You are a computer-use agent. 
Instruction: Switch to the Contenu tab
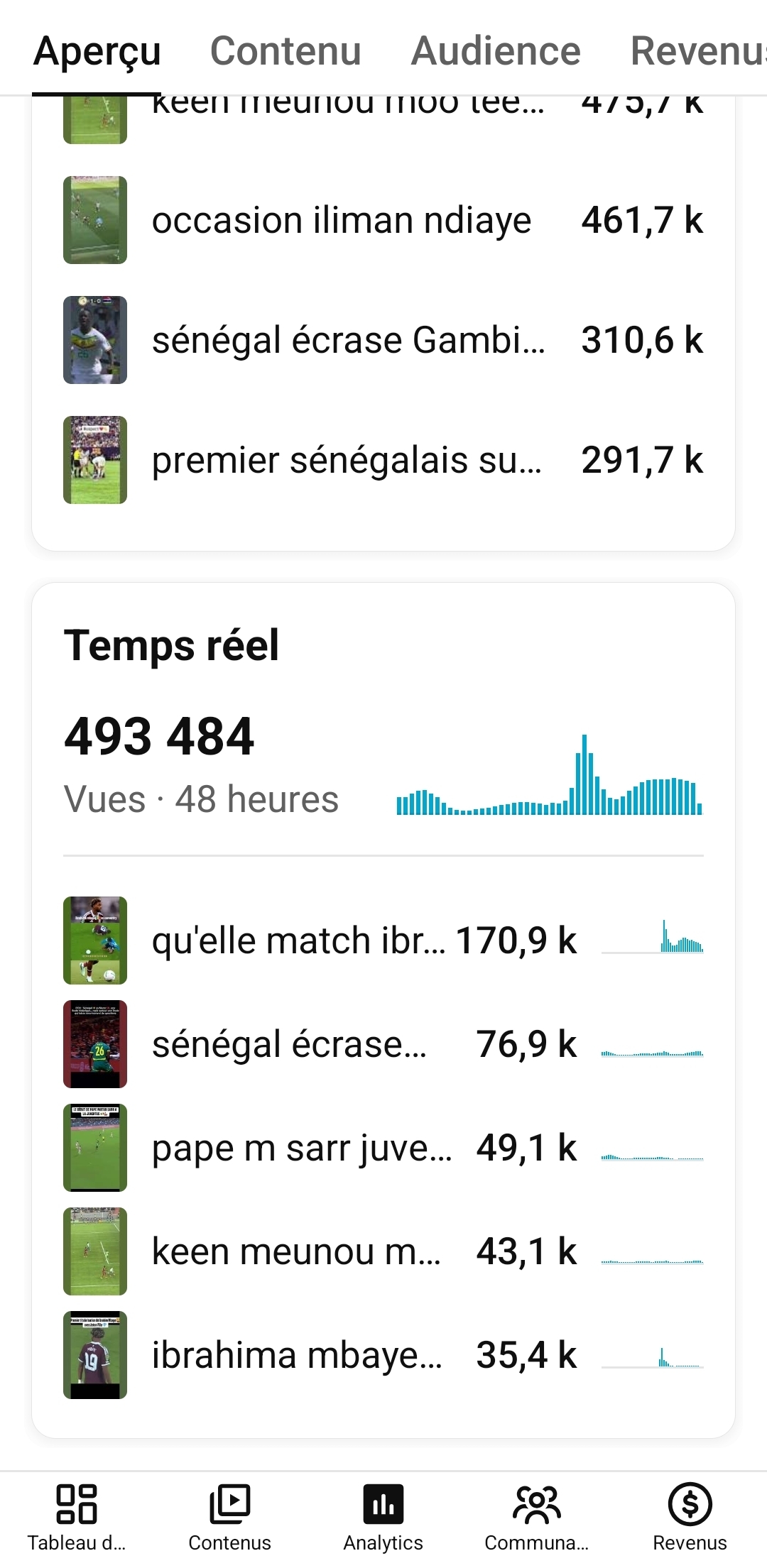pyautogui.click(x=285, y=51)
